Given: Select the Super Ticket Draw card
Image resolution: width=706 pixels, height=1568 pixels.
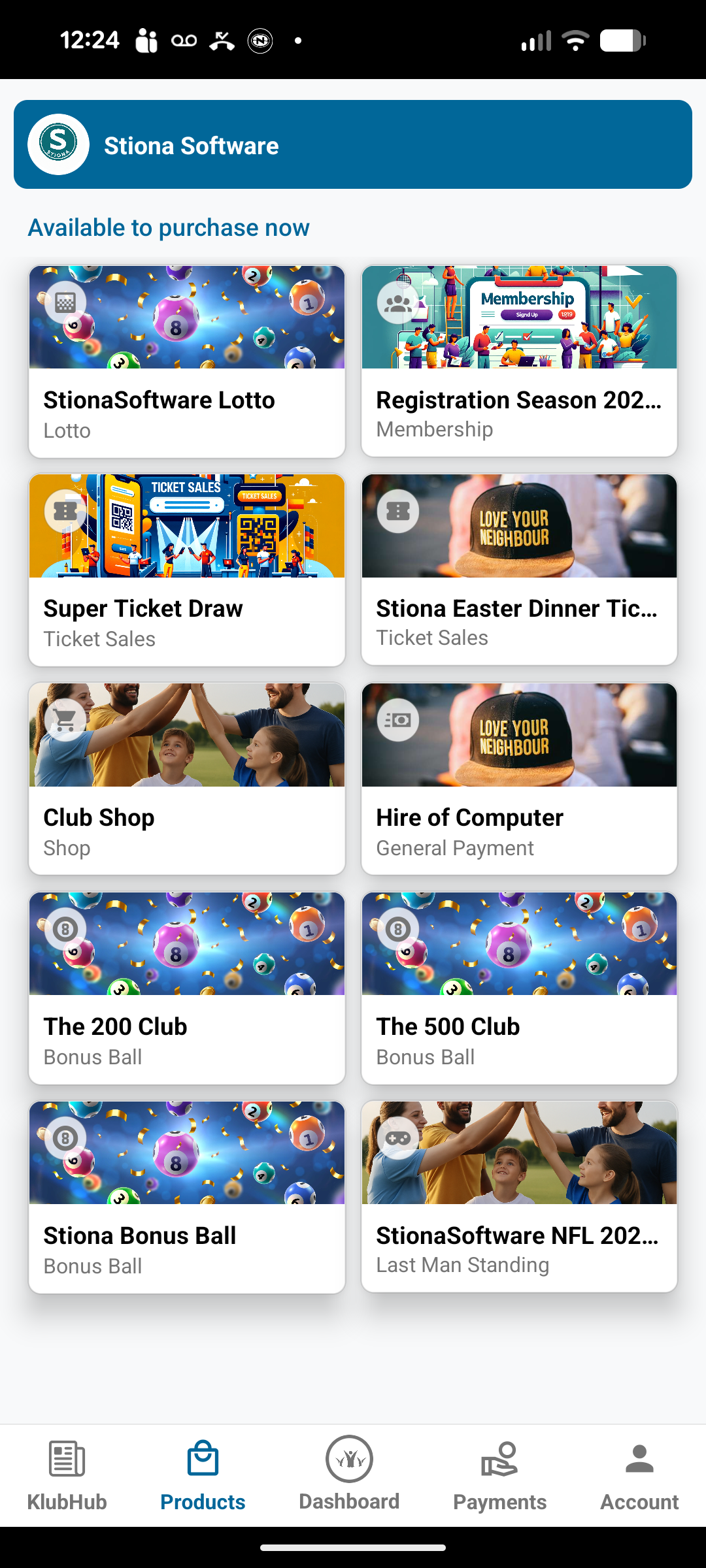Looking at the screenshot, I should [x=186, y=570].
